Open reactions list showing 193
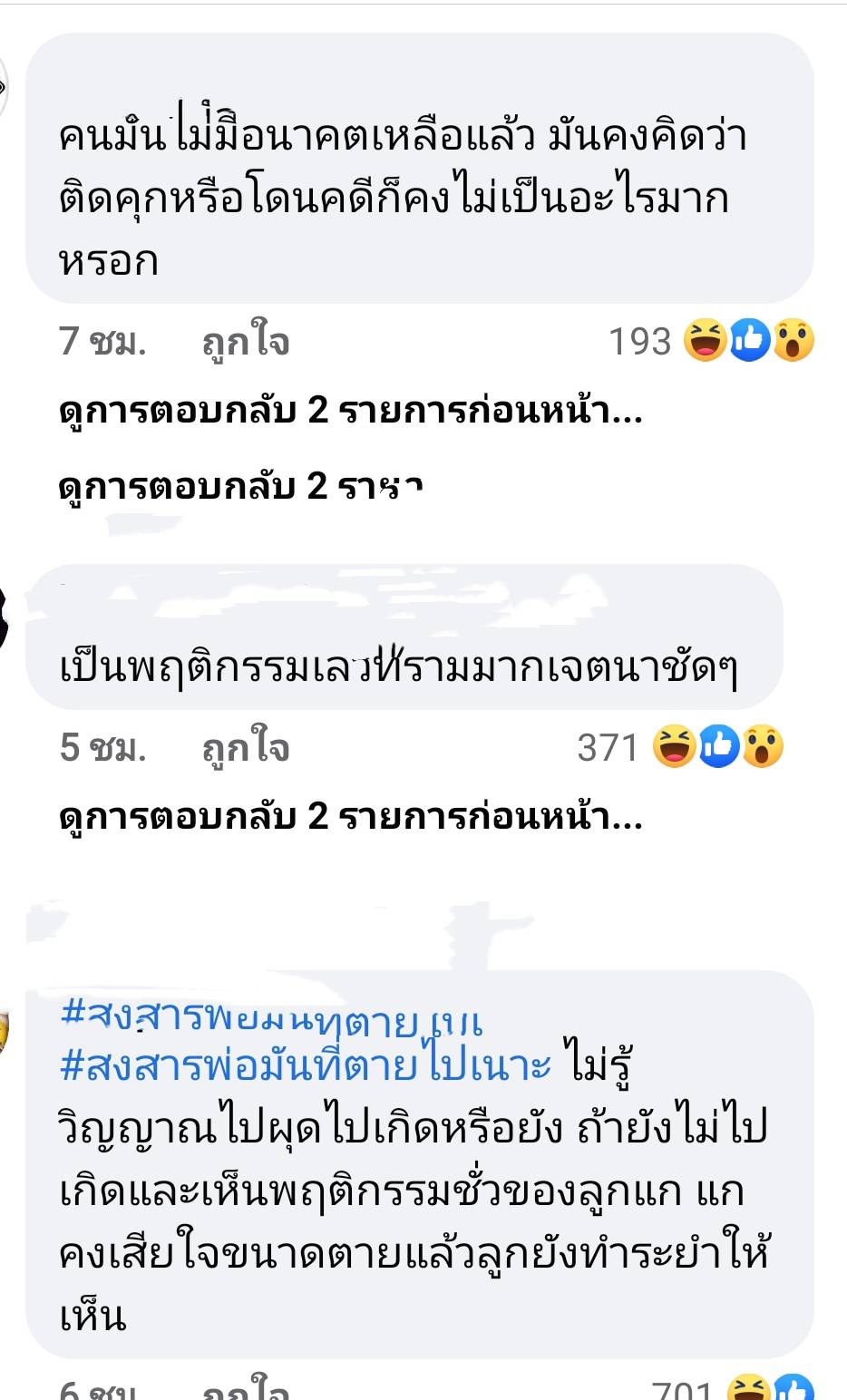Screen dimensions: 847x1400 (711, 341)
